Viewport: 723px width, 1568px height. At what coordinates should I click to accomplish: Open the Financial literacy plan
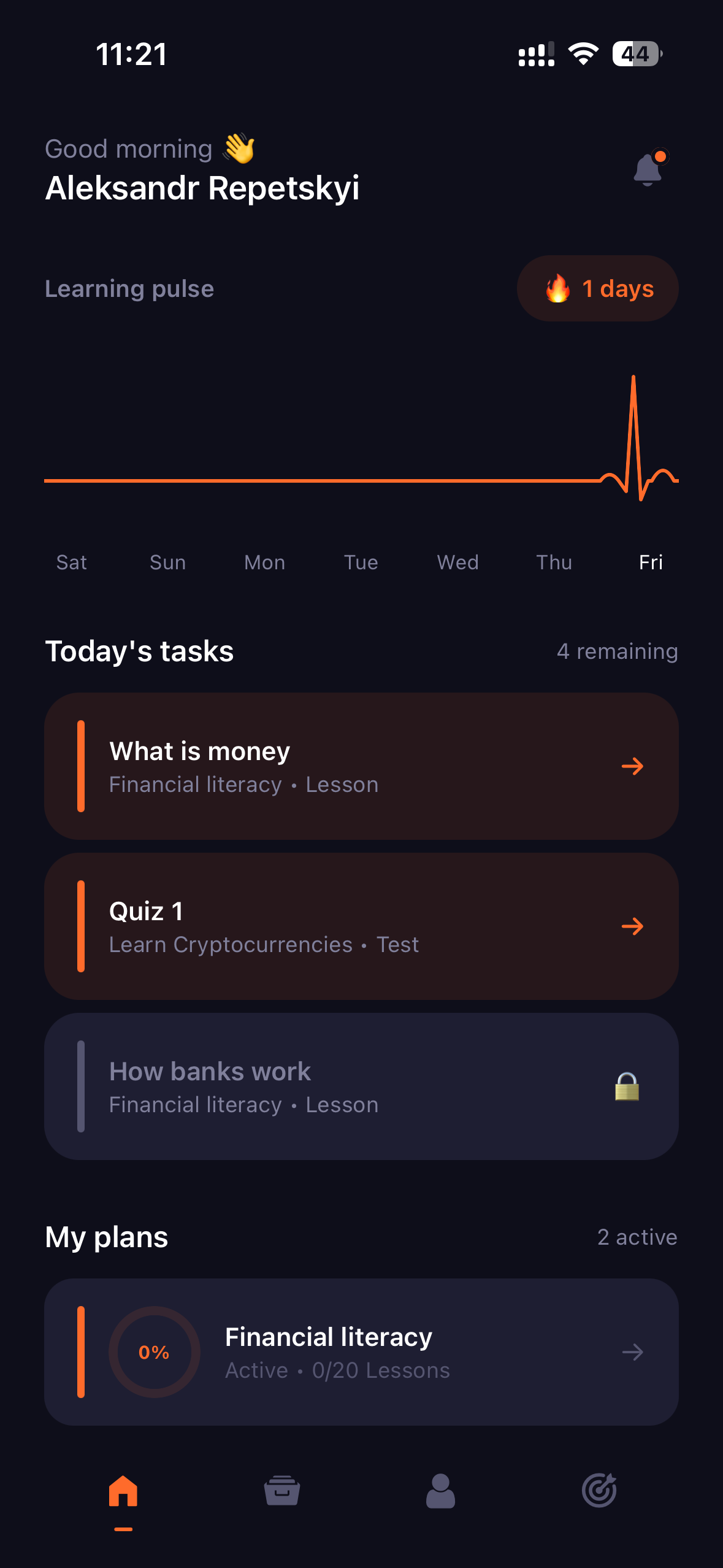361,1352
